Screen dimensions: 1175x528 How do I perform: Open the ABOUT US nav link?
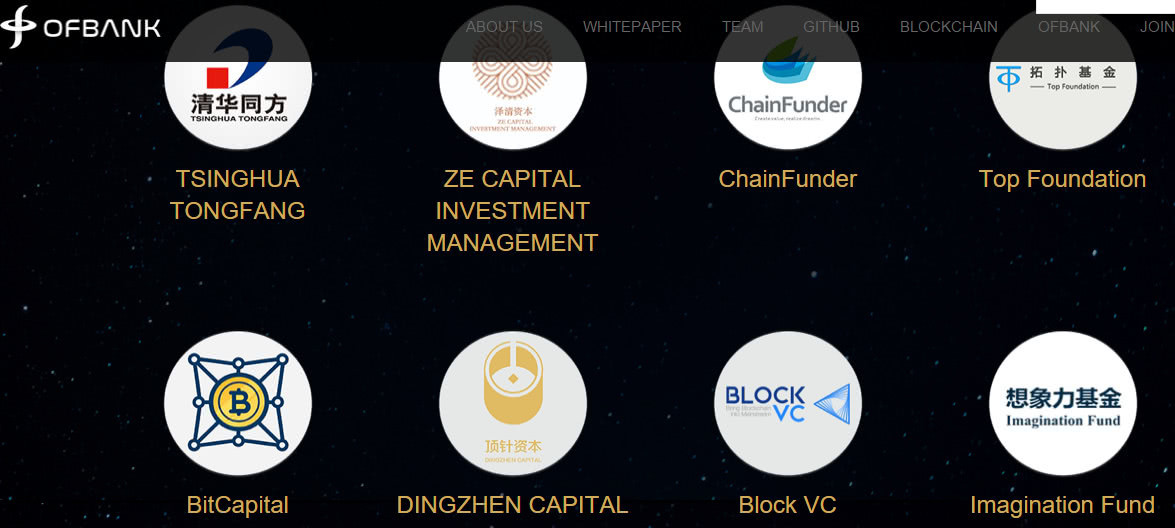(x=504, y=27)
